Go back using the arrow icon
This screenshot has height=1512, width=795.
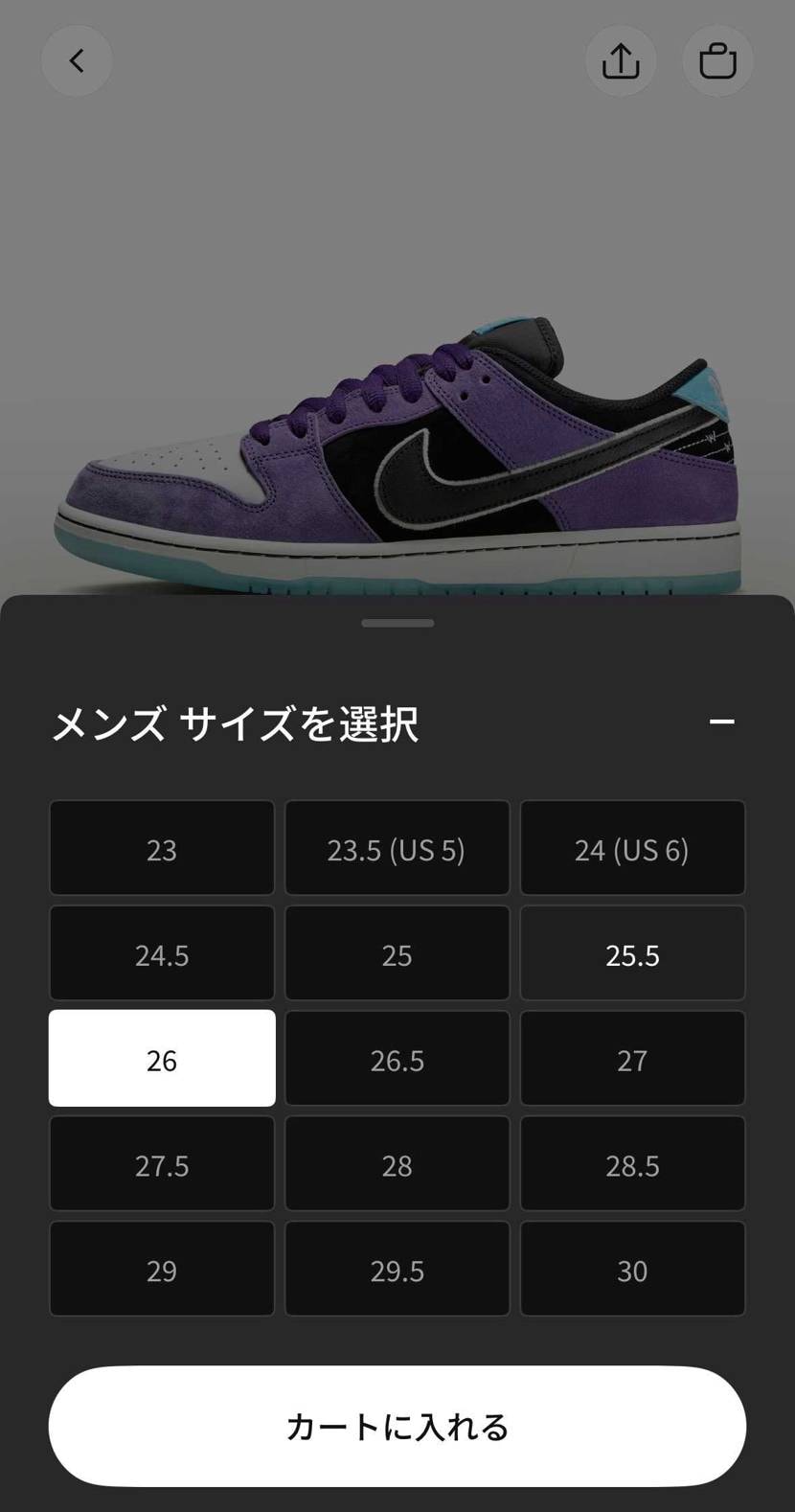point(77,61)
